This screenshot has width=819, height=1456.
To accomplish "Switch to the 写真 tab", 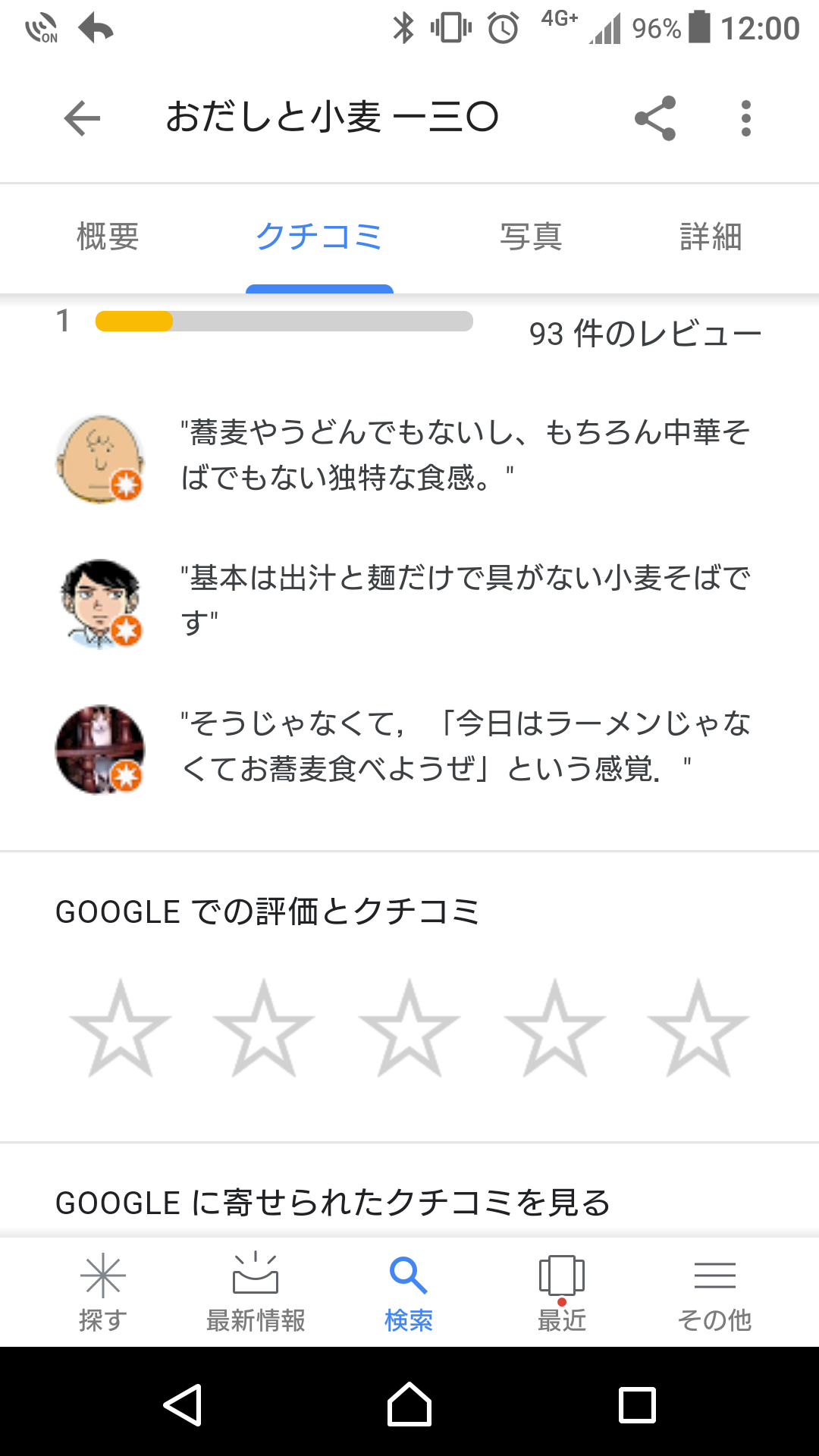I will [x=531, y=237].
